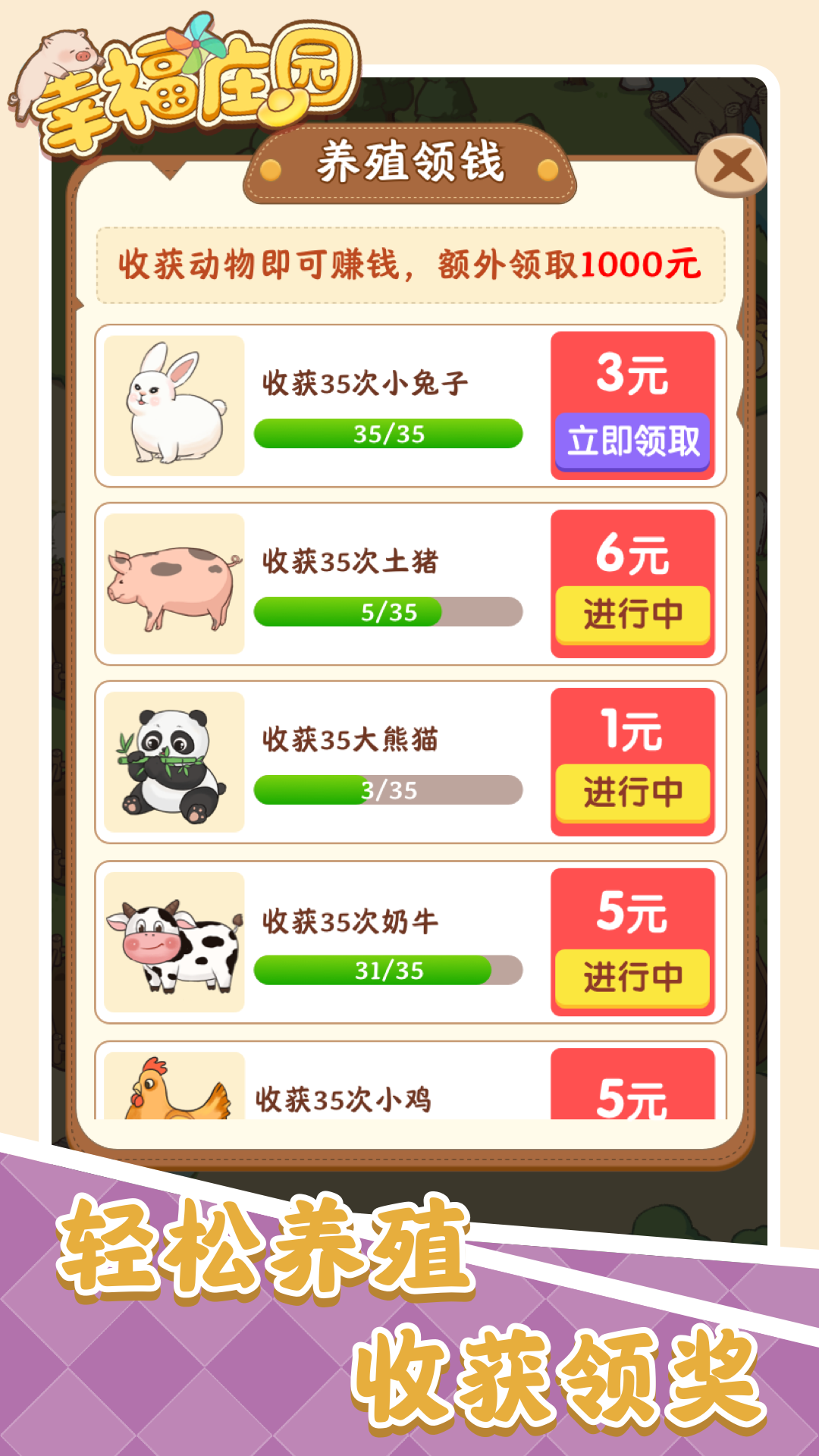Click the 立即领取 claim button for rabbit reward
819x1456 pixels.
click(633, 440)
